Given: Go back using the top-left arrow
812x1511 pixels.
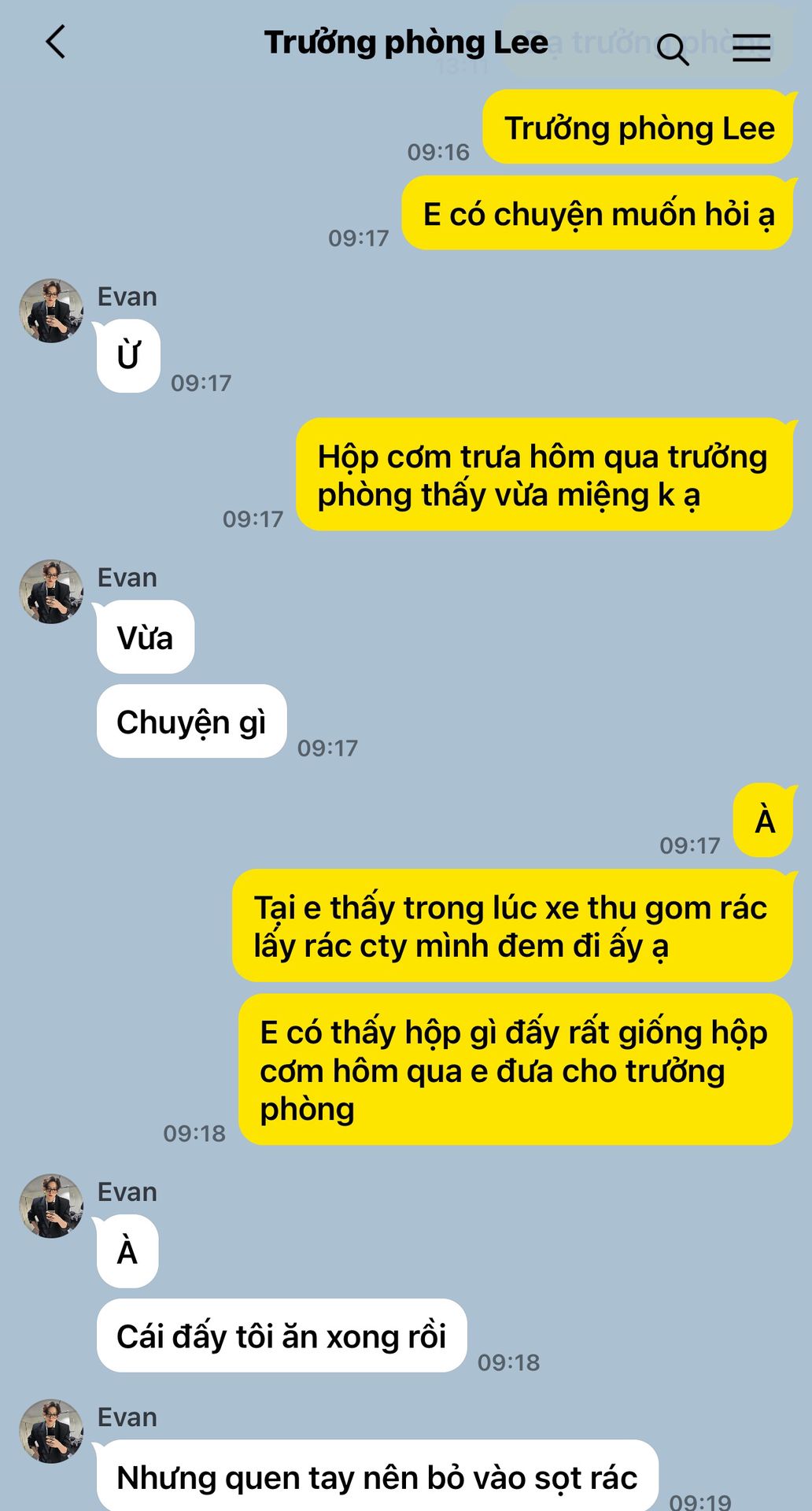Looking at the screenshot, I should coord(55,42).
